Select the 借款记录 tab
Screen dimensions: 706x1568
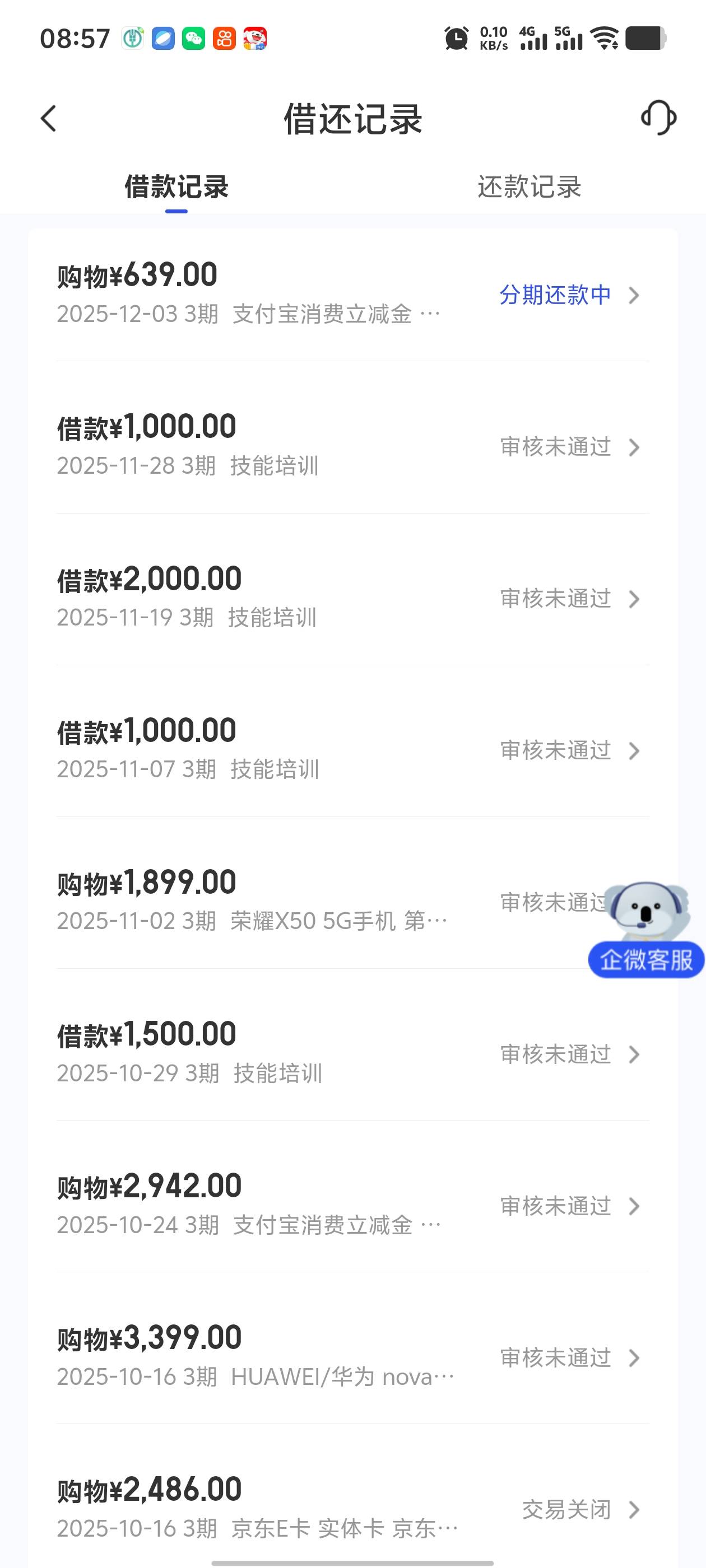(x=176, y=187)
